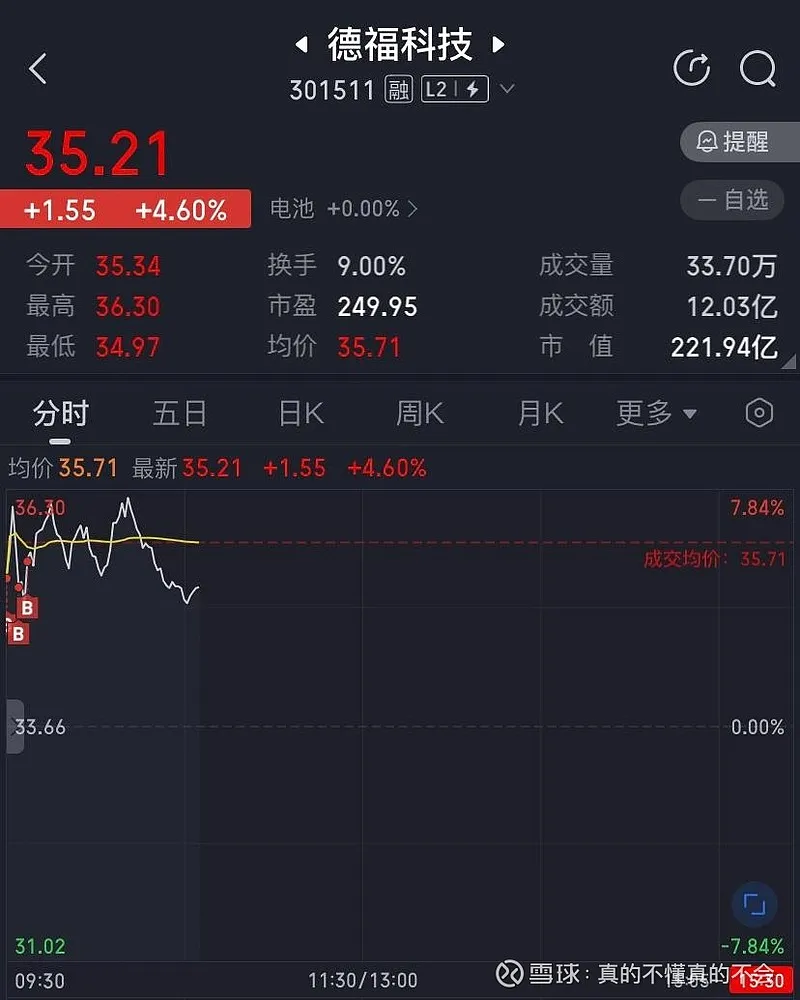Expand the chart to fullscreen
Screen dimensions: 800x1000
point(754,906)
